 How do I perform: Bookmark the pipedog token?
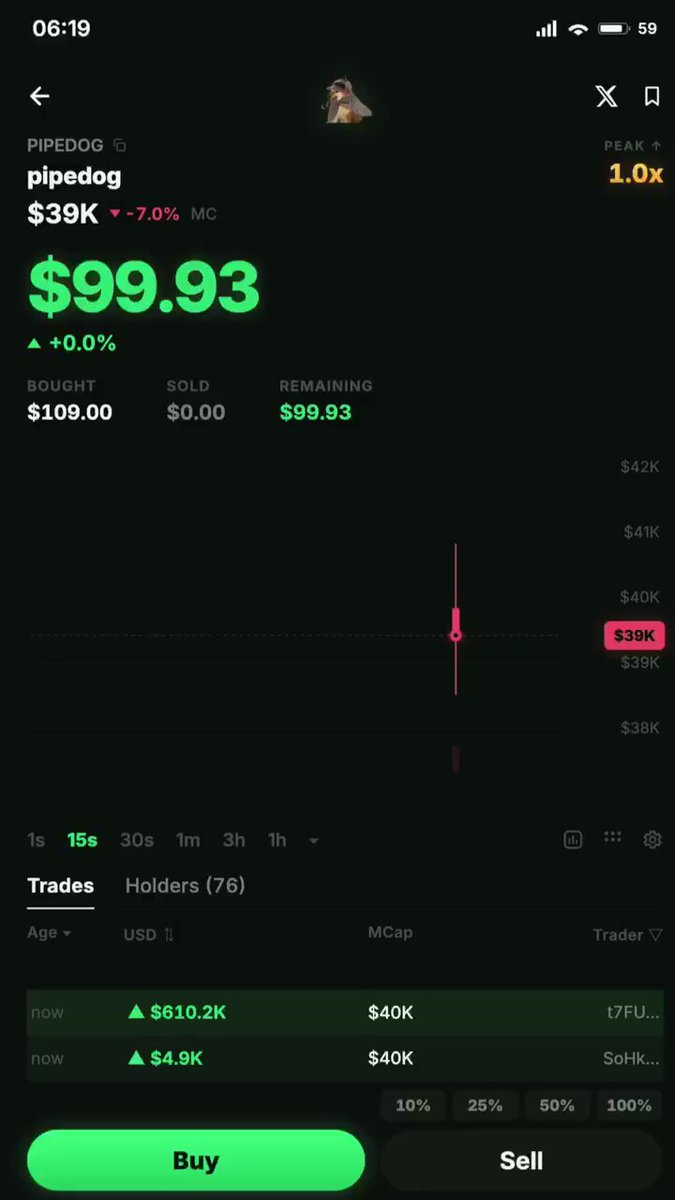coord(652,96)
